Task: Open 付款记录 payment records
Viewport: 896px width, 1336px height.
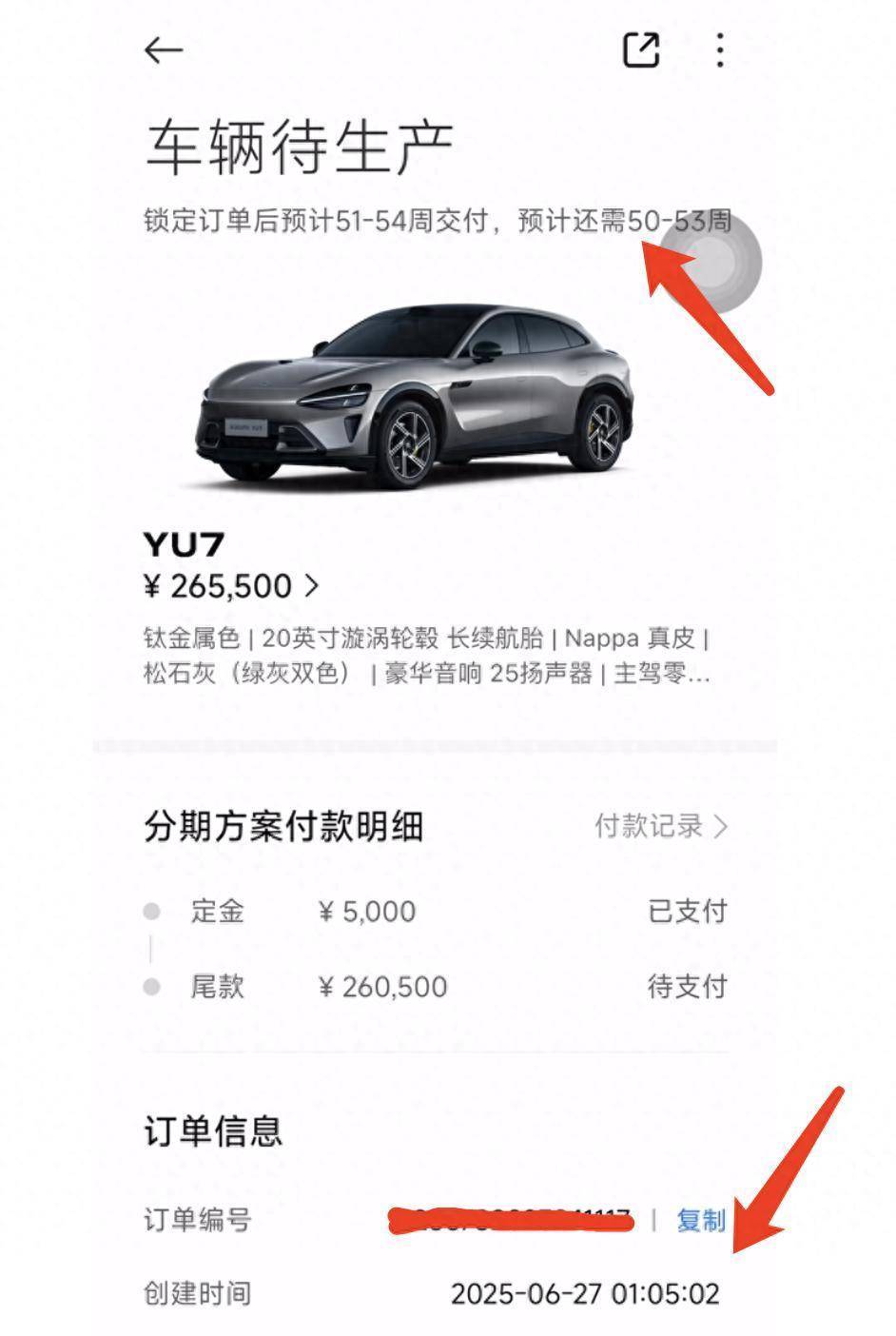Action: 660,826
